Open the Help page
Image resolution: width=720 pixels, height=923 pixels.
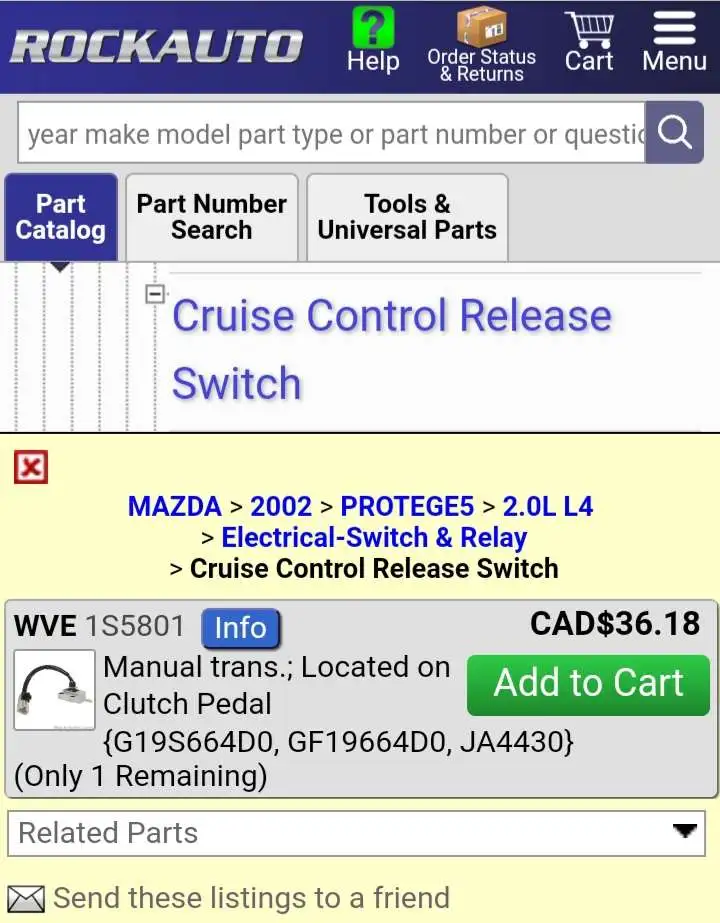click(373, 42)
